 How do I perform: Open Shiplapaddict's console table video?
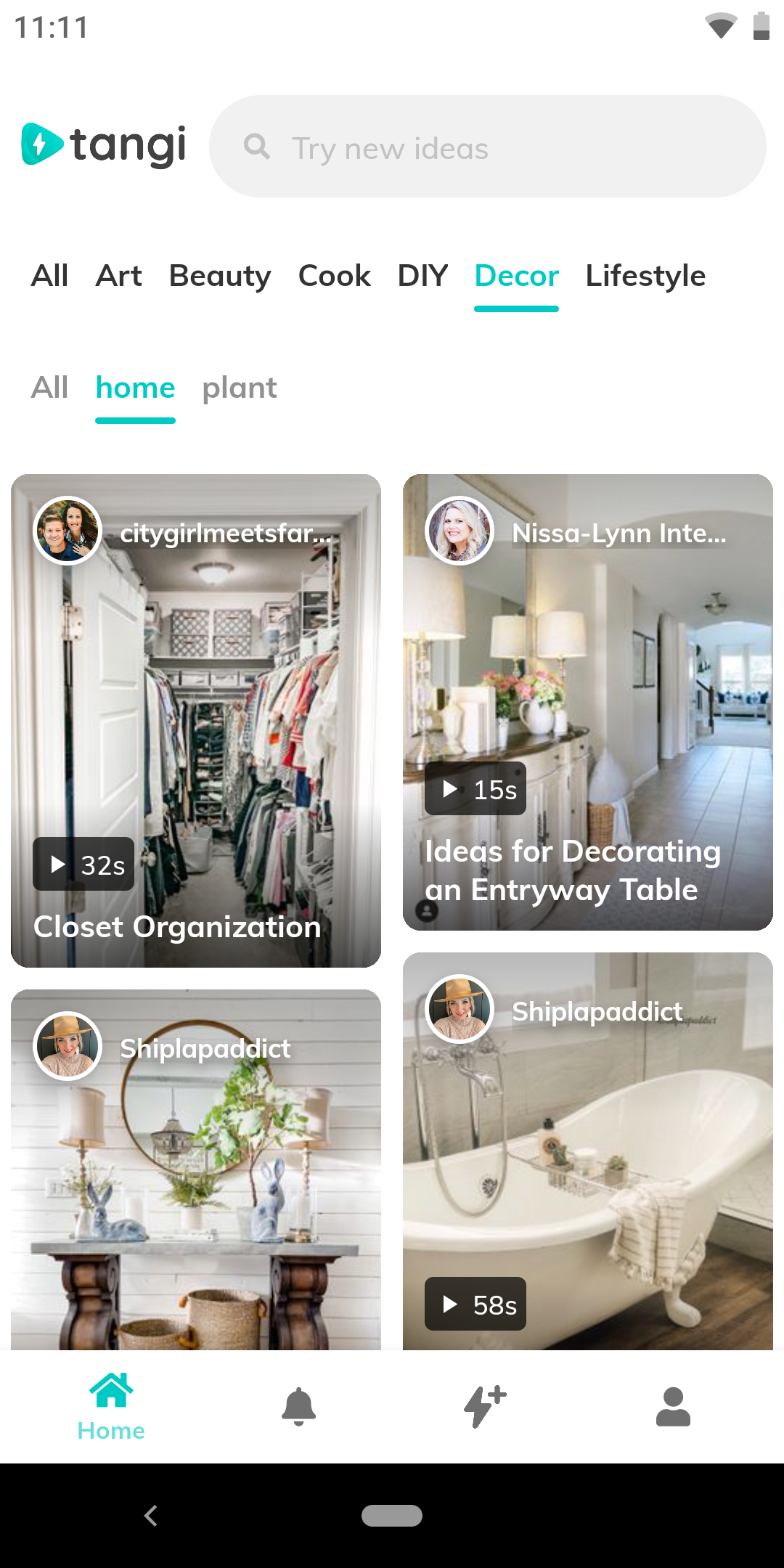(x=196, y=1169)
